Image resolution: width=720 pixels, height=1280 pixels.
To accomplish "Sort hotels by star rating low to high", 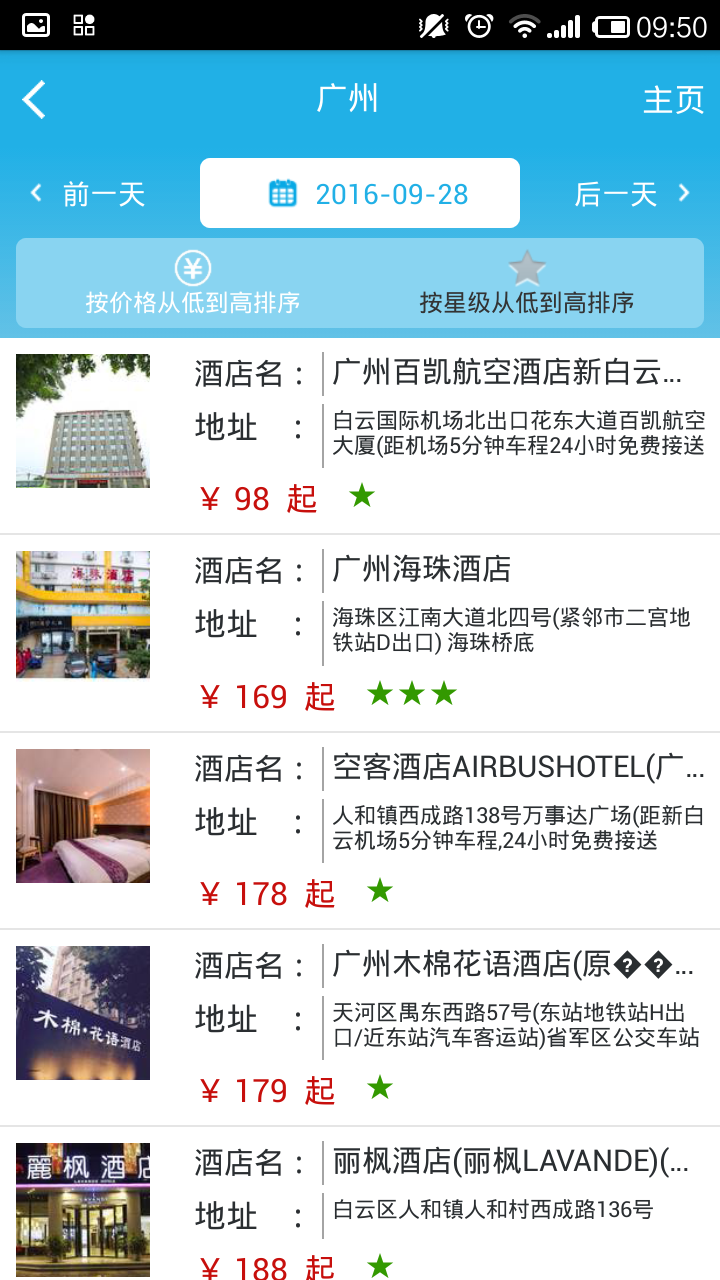I will [526, 284].
